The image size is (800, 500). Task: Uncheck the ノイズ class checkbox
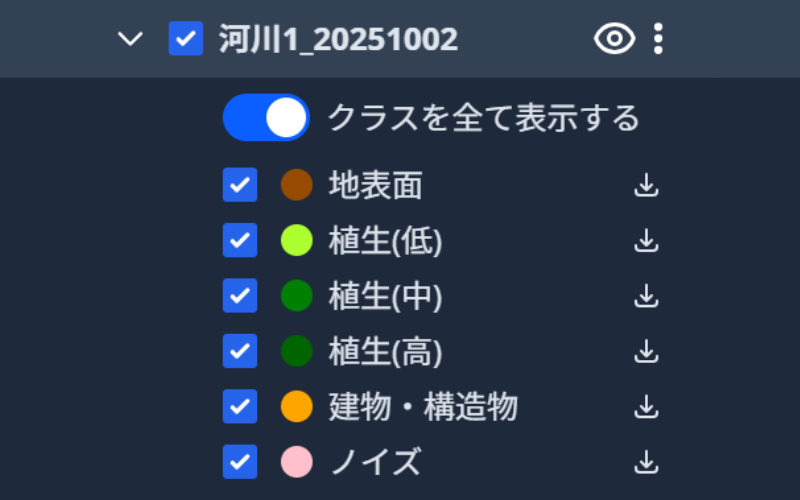(x=240, y=461)
